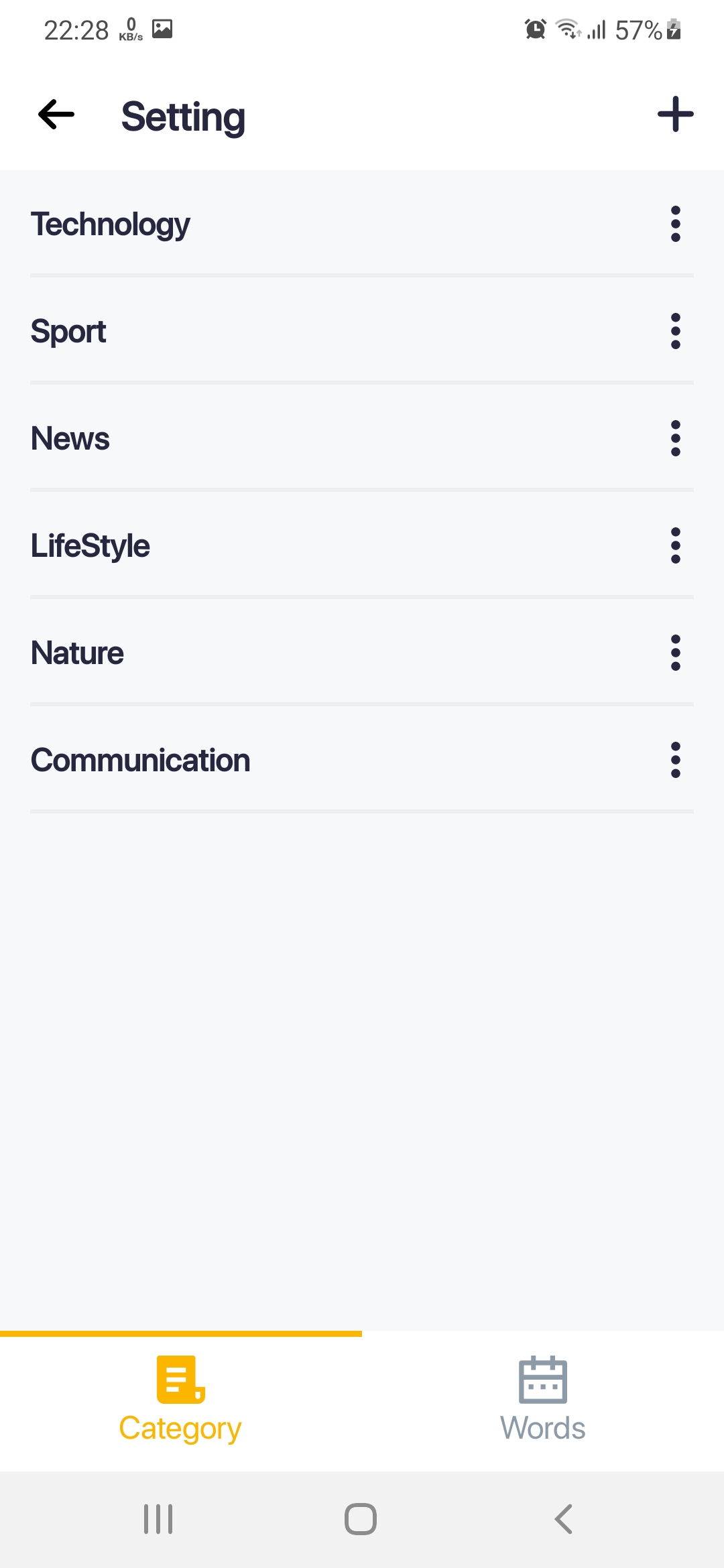Open recent apps from navigation bar

(x=158, y=1519)
